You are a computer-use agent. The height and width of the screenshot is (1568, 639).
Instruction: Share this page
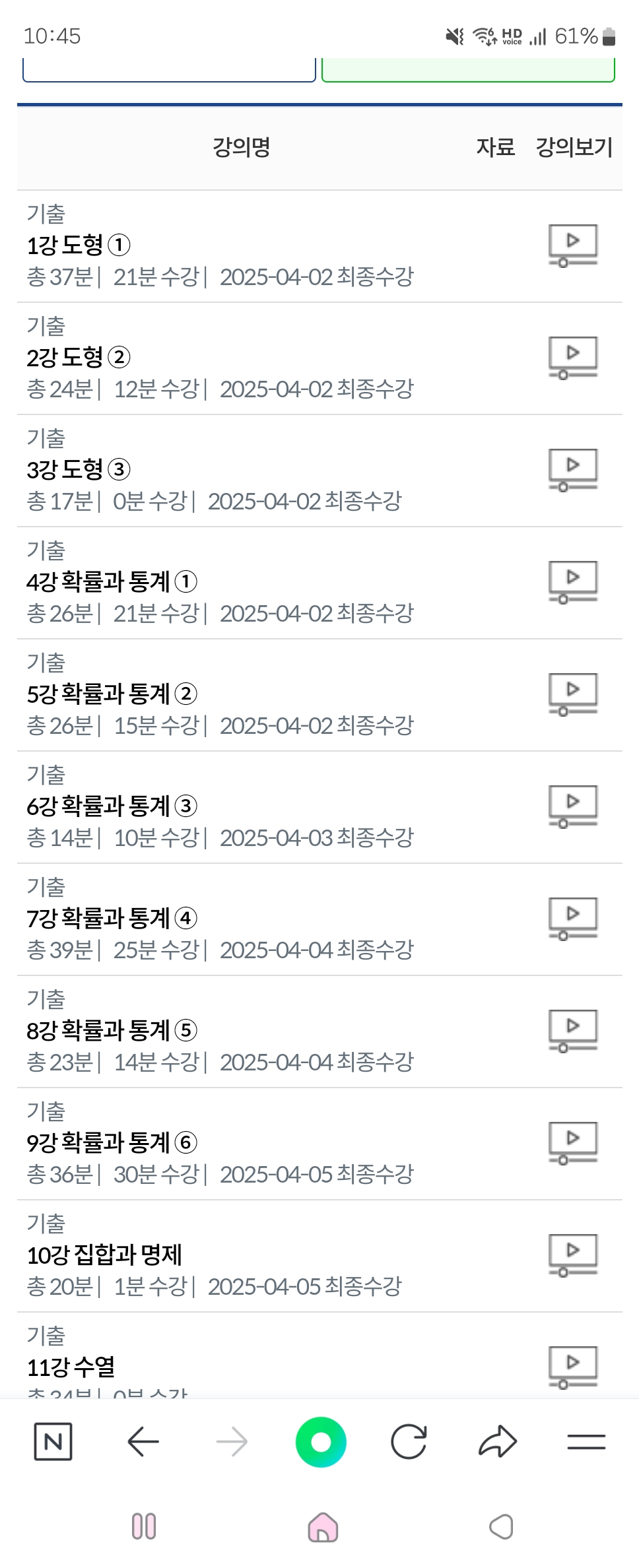tap(497, 1442)
